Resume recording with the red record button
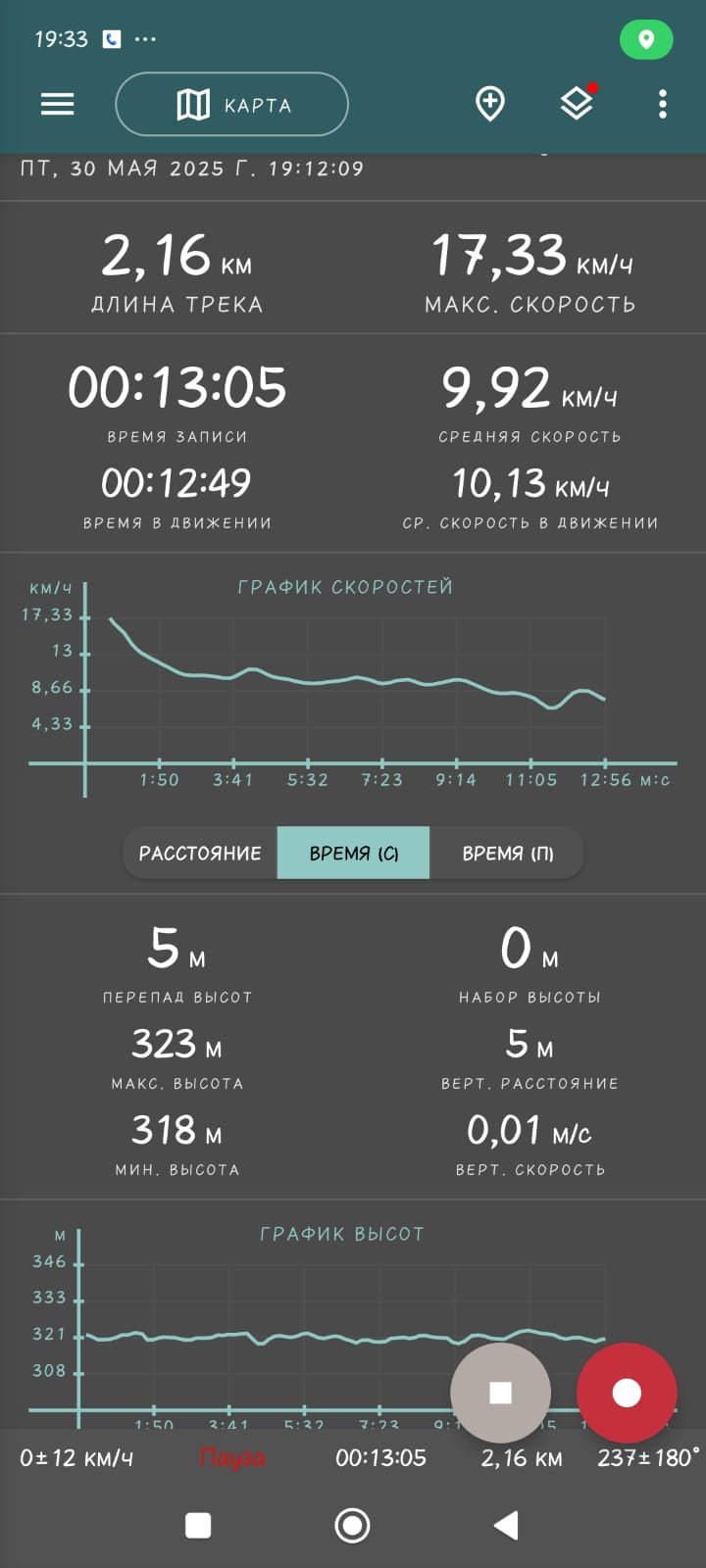This screenshot has height=1568, width=706. (627, 1393)
